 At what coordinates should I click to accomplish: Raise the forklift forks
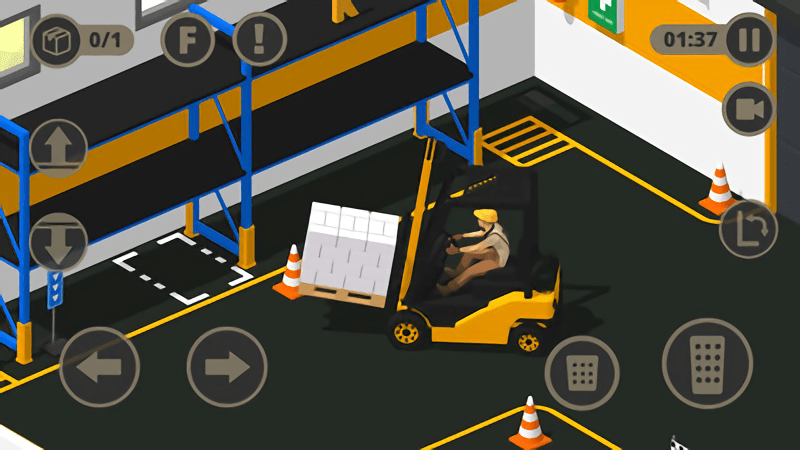[58, 148]
